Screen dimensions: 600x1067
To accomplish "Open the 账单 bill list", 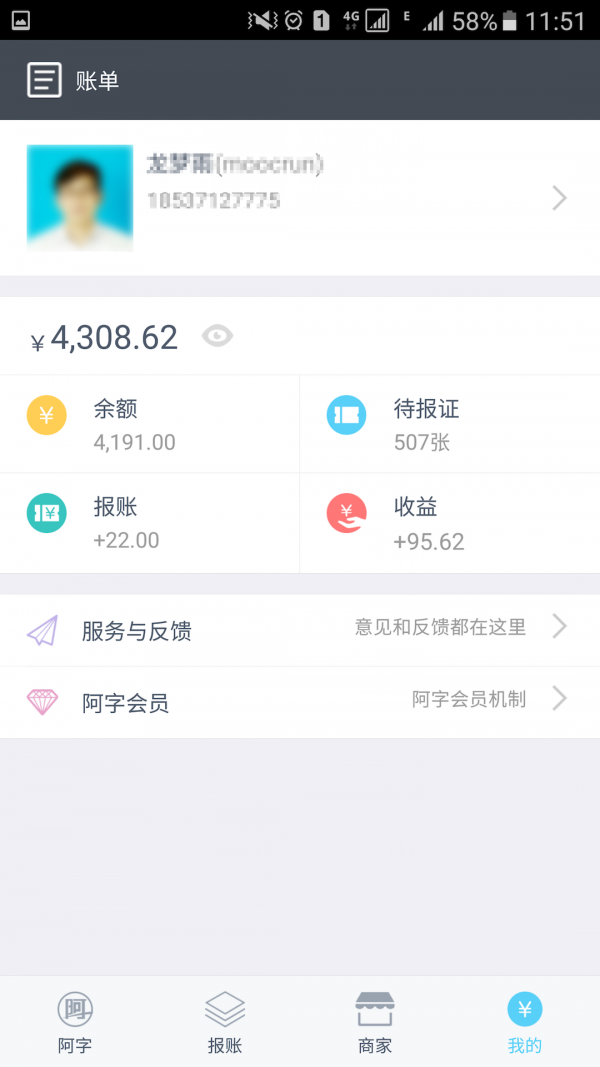I will 73,80.
